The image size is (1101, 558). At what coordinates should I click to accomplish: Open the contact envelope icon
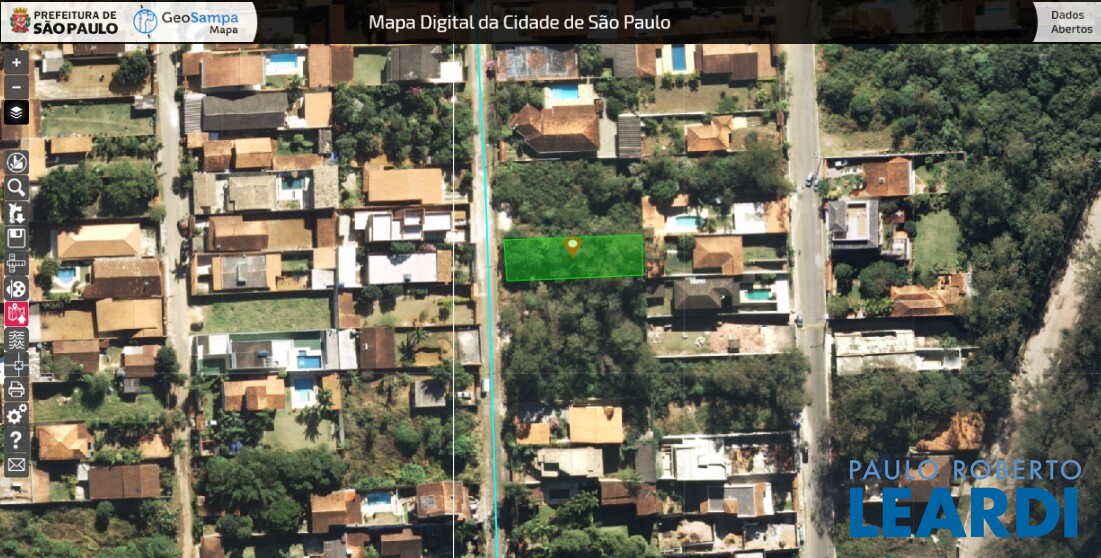(16, 465)
